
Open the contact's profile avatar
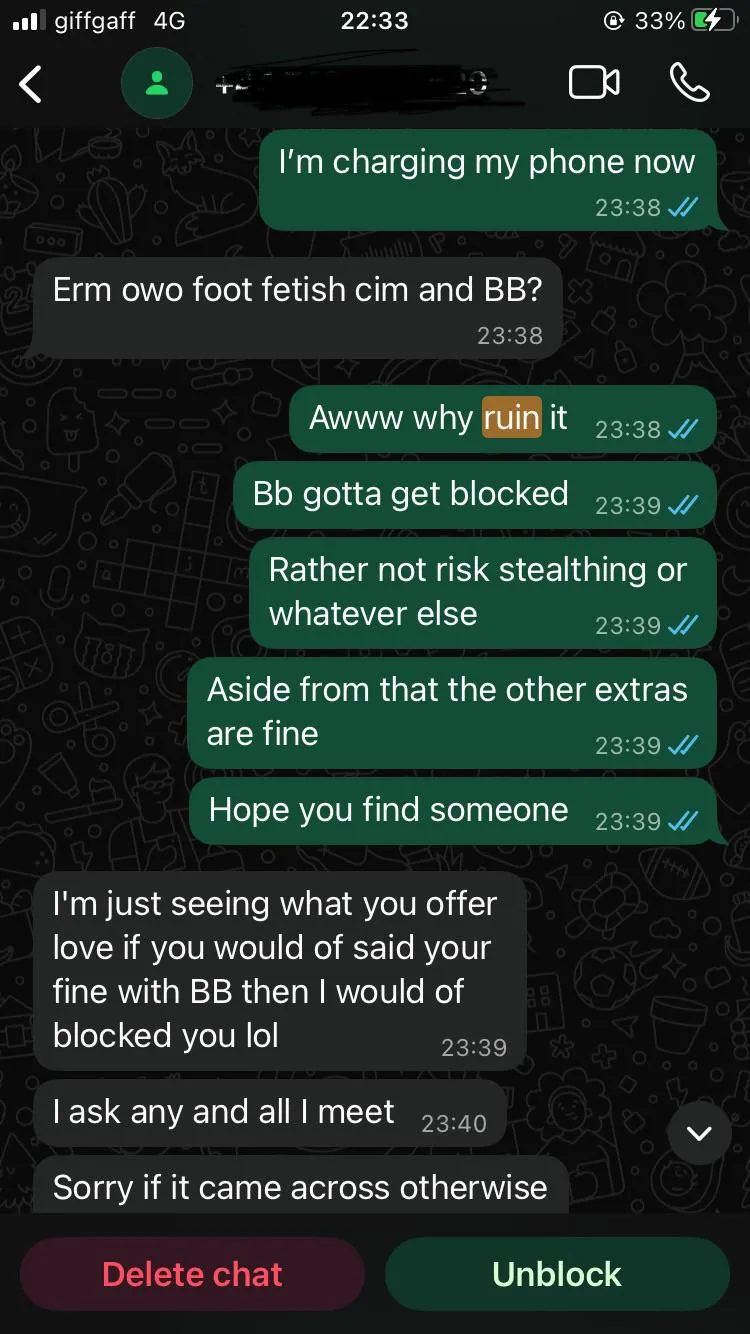(156, 84)
